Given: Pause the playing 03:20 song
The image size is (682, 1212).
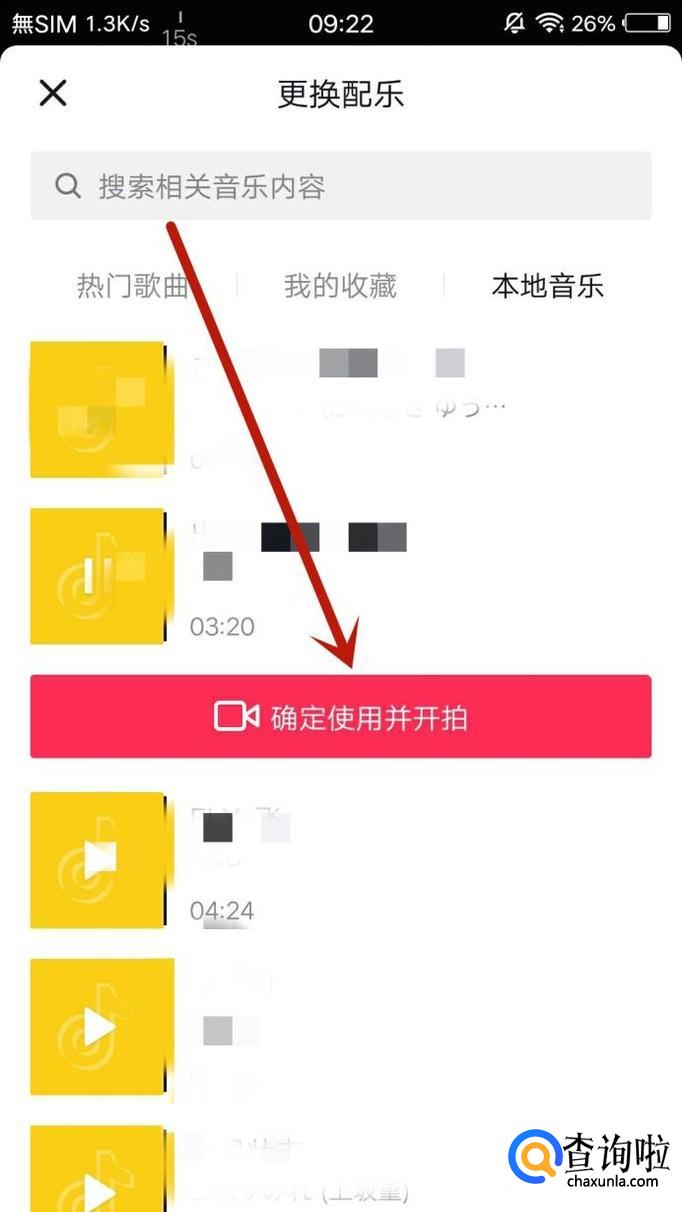Looking at the screenshot, I should click(x=97, y=576).
